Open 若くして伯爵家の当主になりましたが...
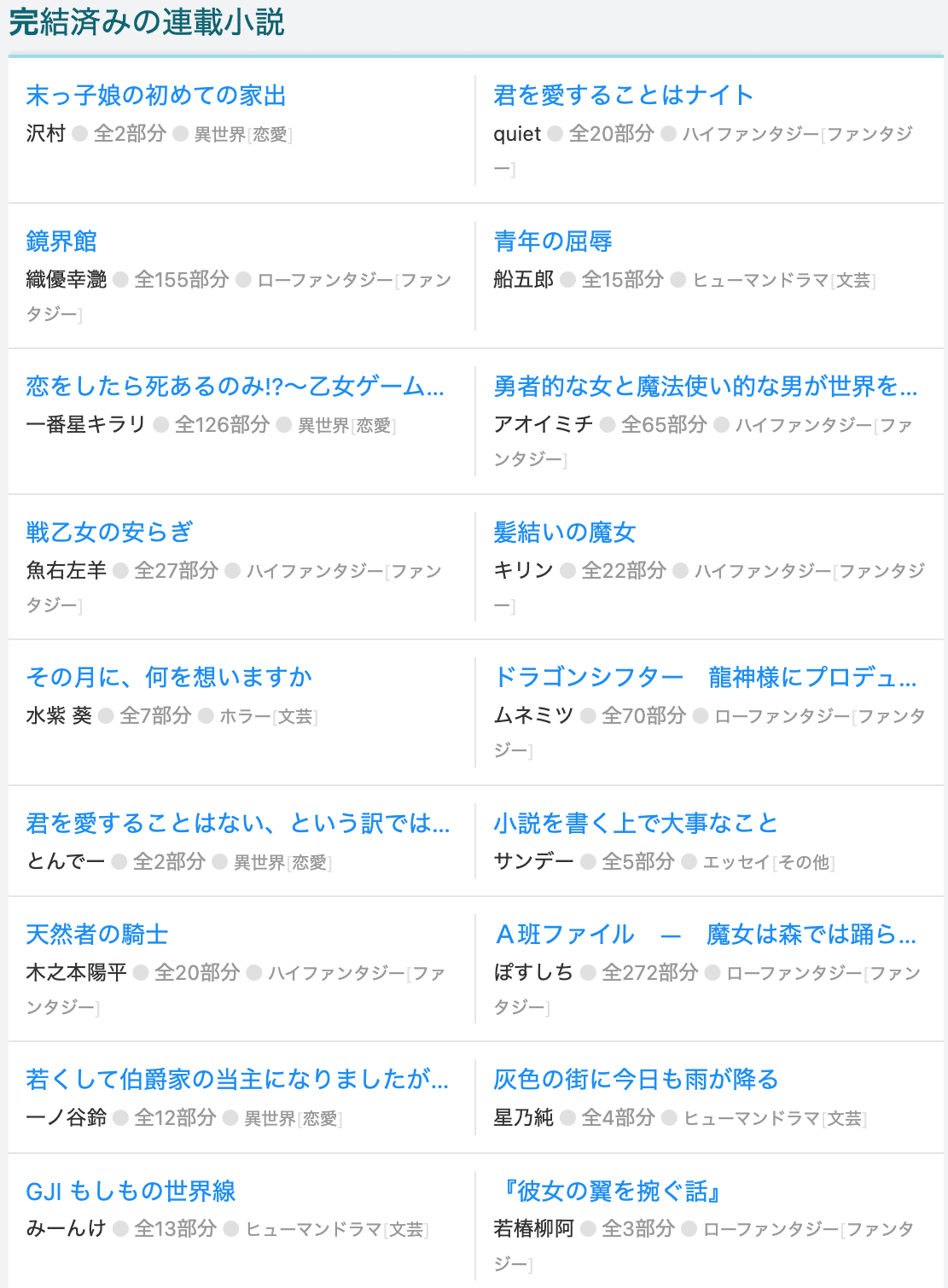 [x=237, y=1080]
